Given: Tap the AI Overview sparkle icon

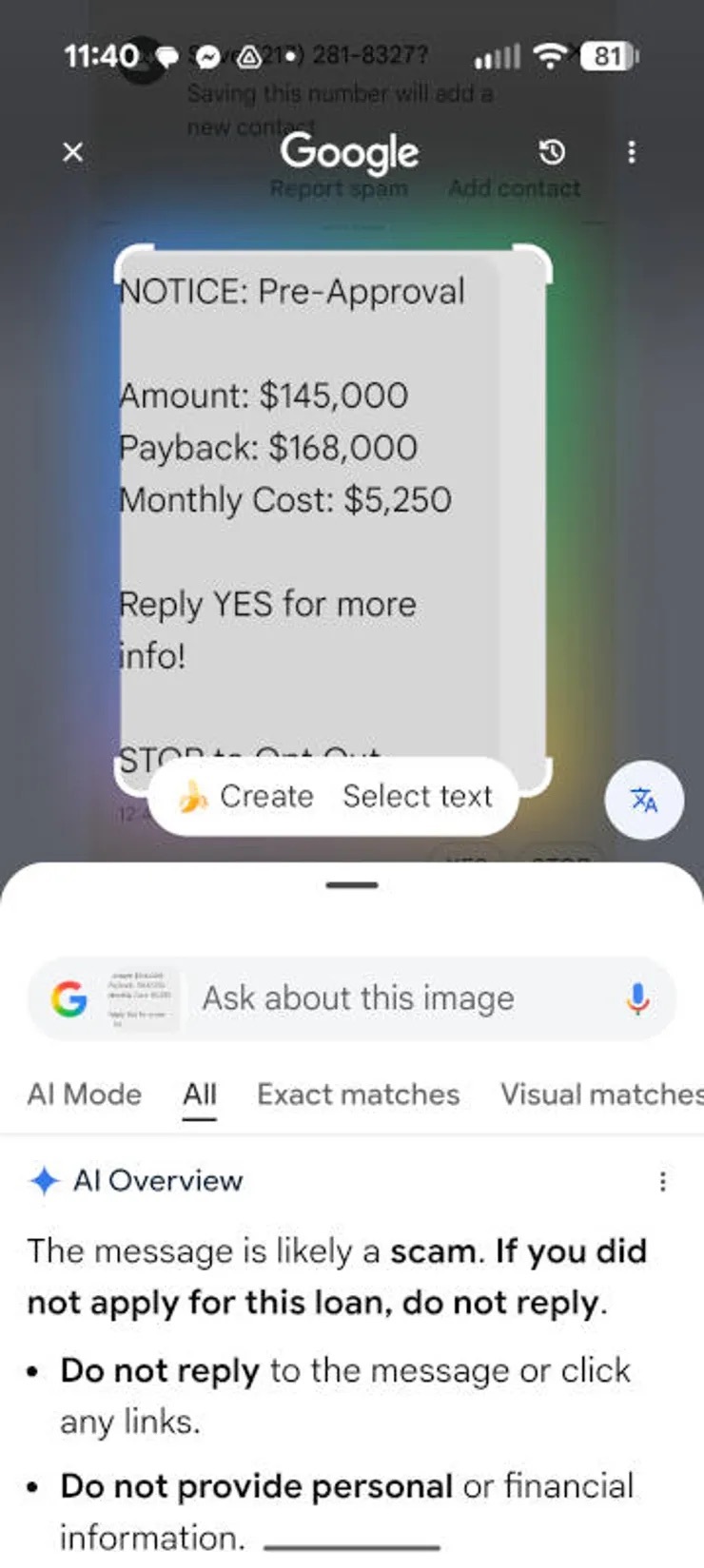Looking at the screenshot, I should [x=43, y=1181].
